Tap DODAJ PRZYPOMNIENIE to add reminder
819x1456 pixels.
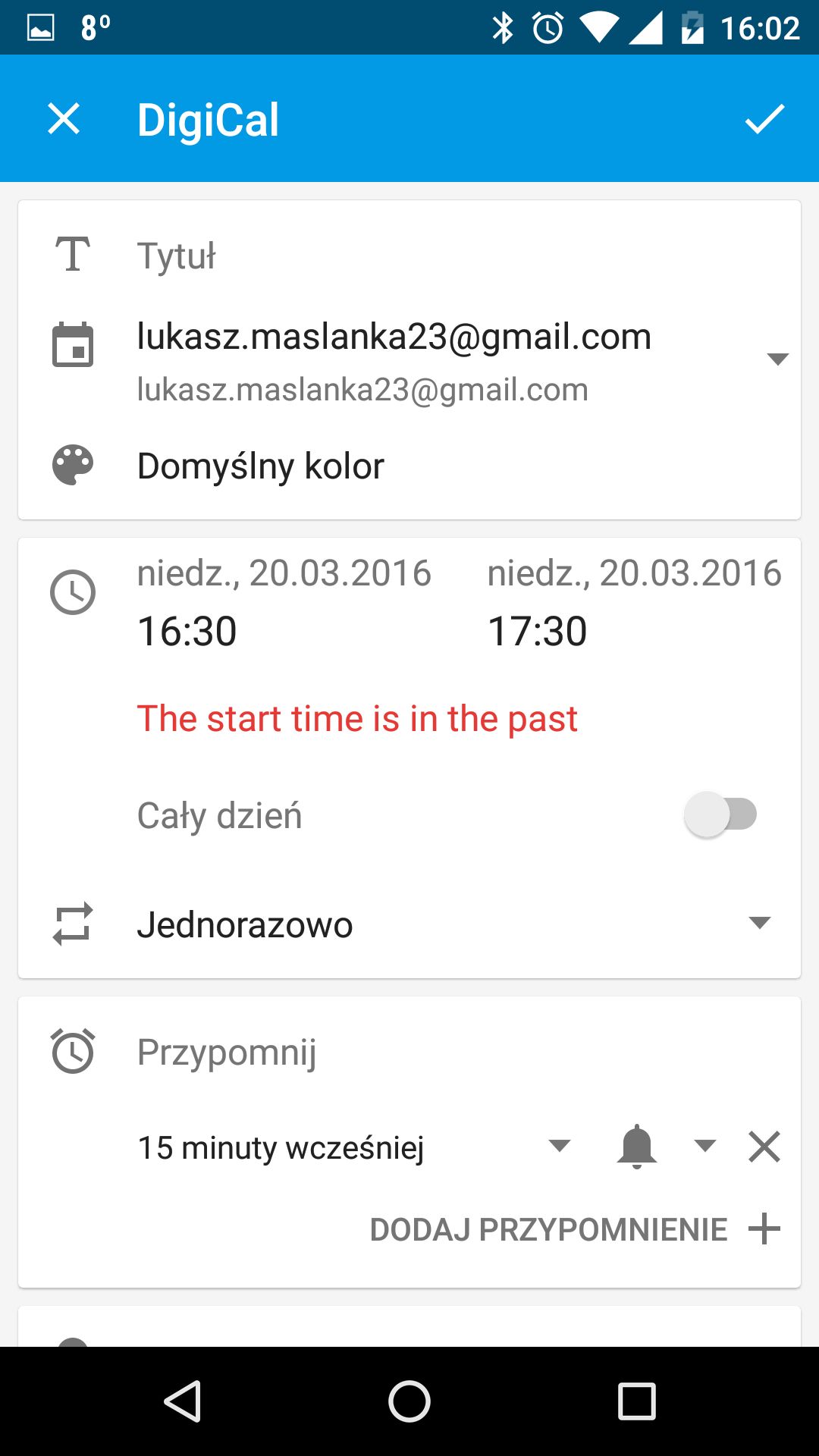pyautogui.click(x=575, y=1229)
